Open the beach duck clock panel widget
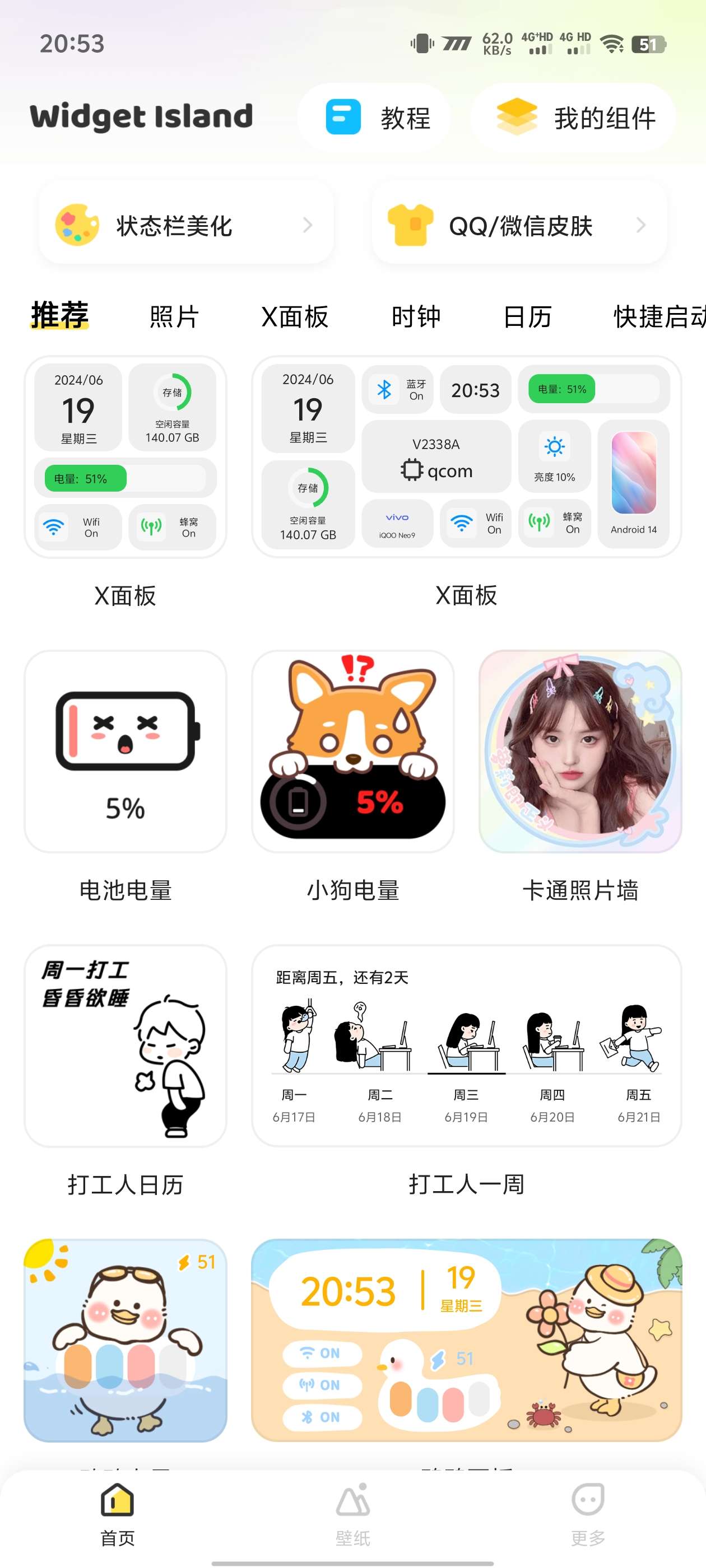Viewport: 706px width, 1568px height. click(x=466, y=1340)
